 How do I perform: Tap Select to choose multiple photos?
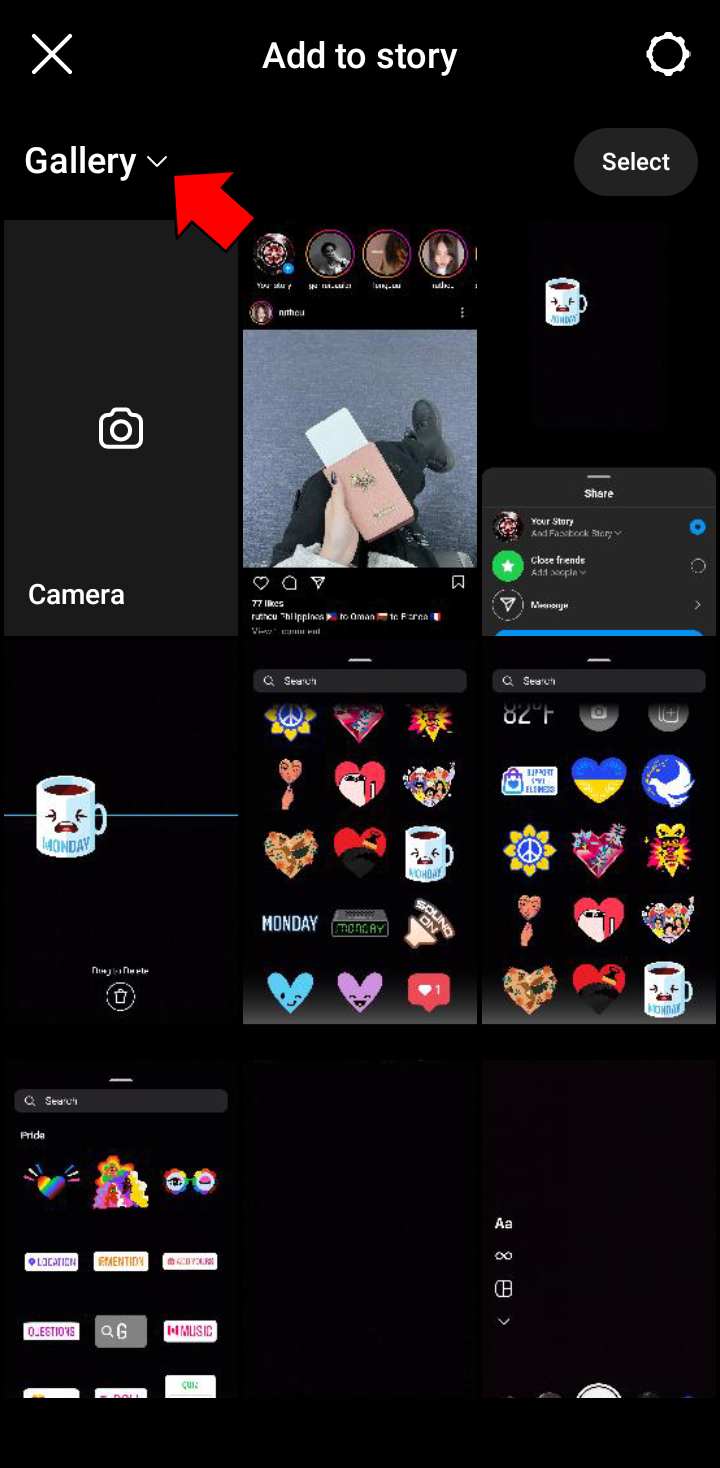(x=635, y=162)
